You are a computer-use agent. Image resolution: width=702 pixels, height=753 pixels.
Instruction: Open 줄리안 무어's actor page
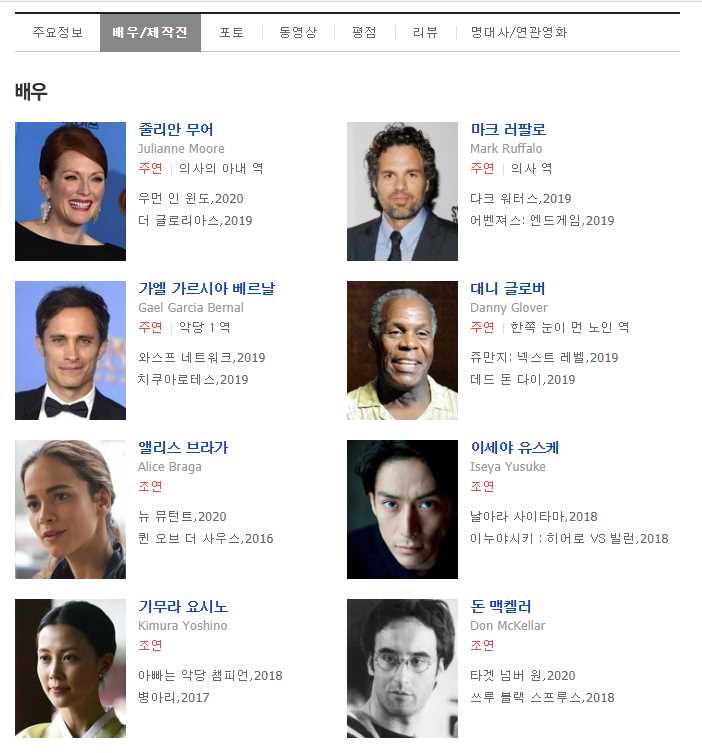175,130
